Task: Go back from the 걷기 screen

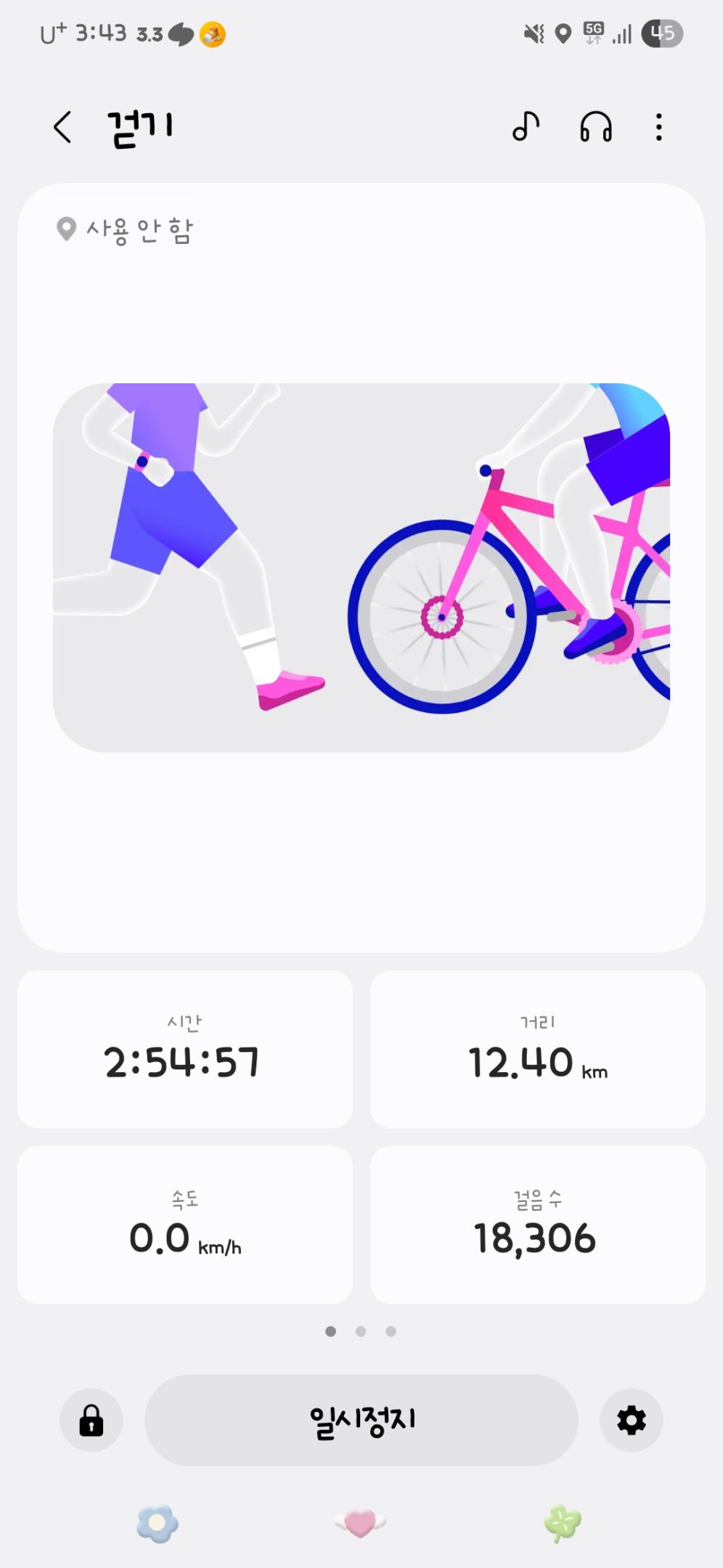Action: pyautogui.click(x=63, y=128)
